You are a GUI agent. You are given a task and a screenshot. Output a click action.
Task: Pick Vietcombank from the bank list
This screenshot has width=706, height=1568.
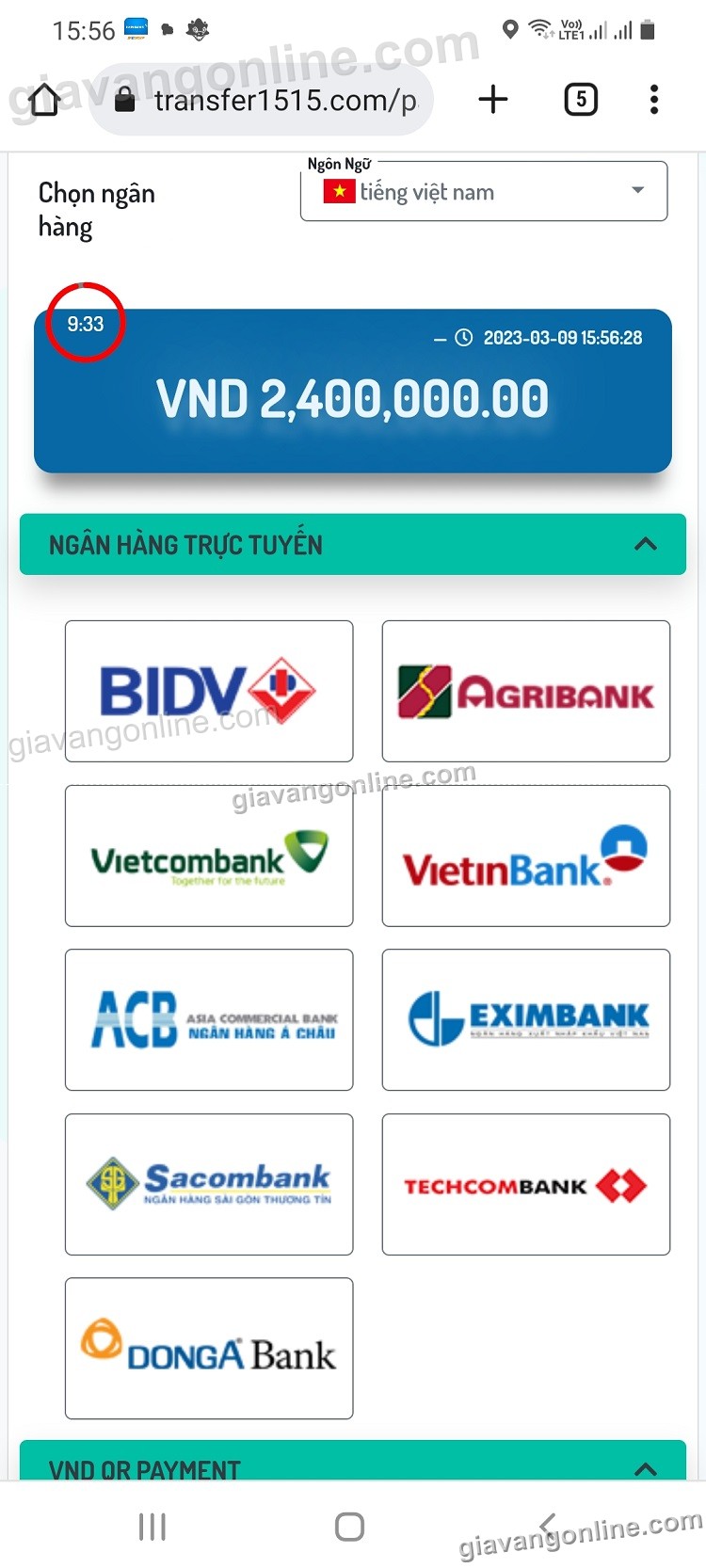click(x=209, y=856)
